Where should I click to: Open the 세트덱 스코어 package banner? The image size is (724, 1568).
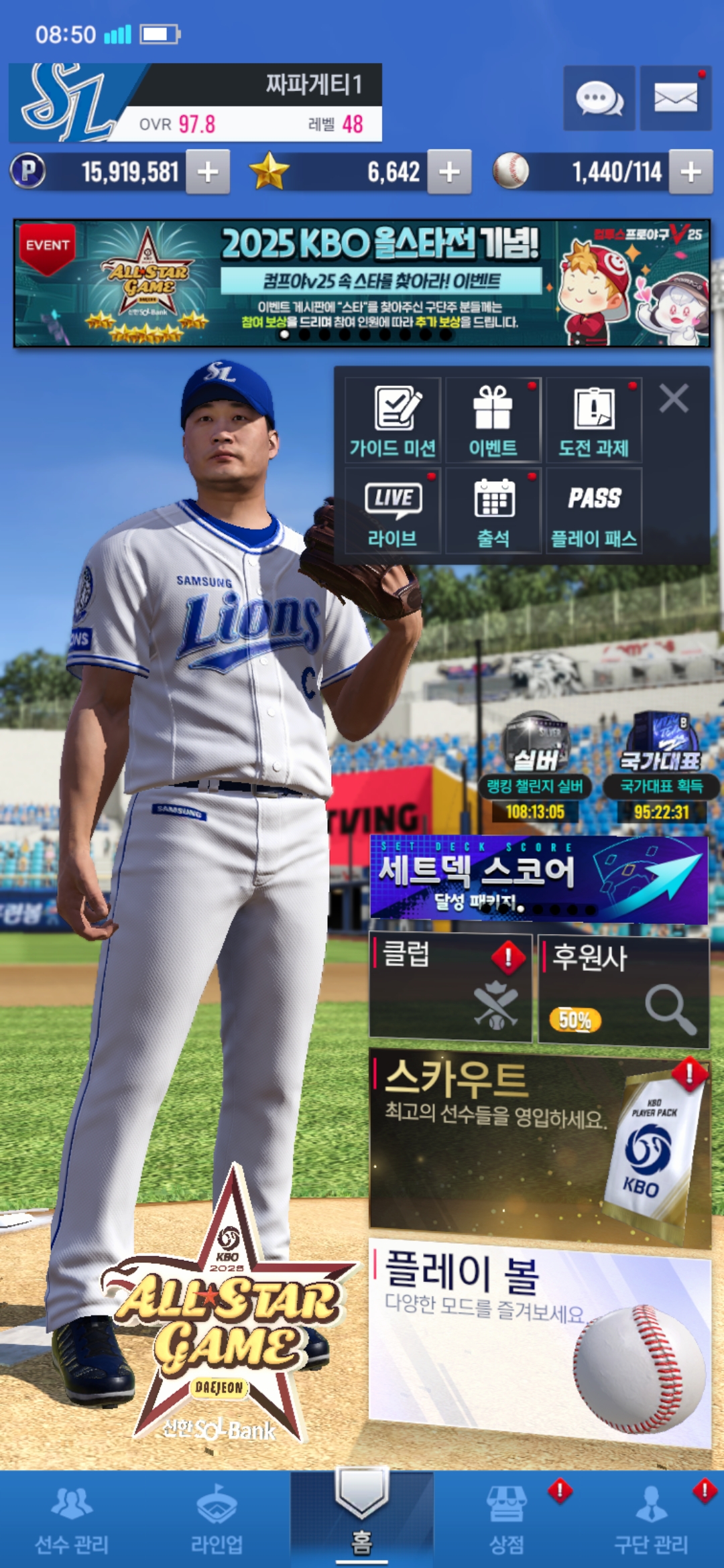click(538, 880)
